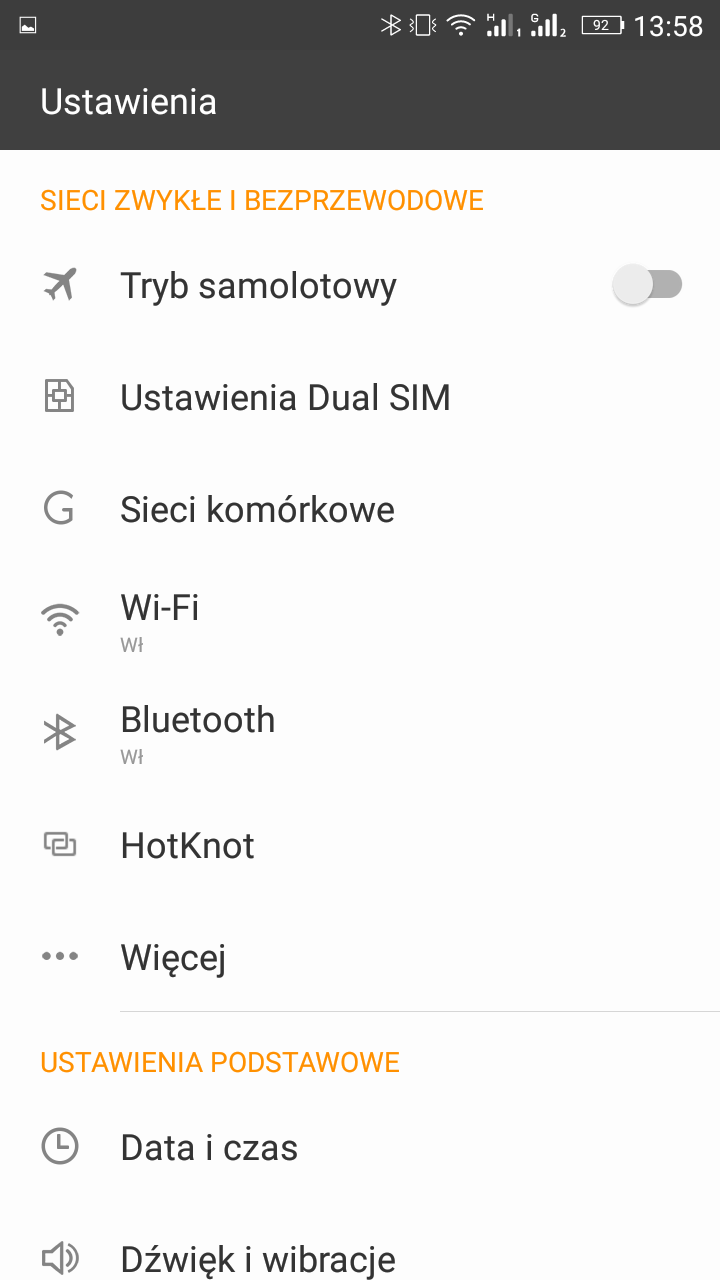Open Bluetooth settings
This screenshot has height=1280, width=720.
(198, 732)
